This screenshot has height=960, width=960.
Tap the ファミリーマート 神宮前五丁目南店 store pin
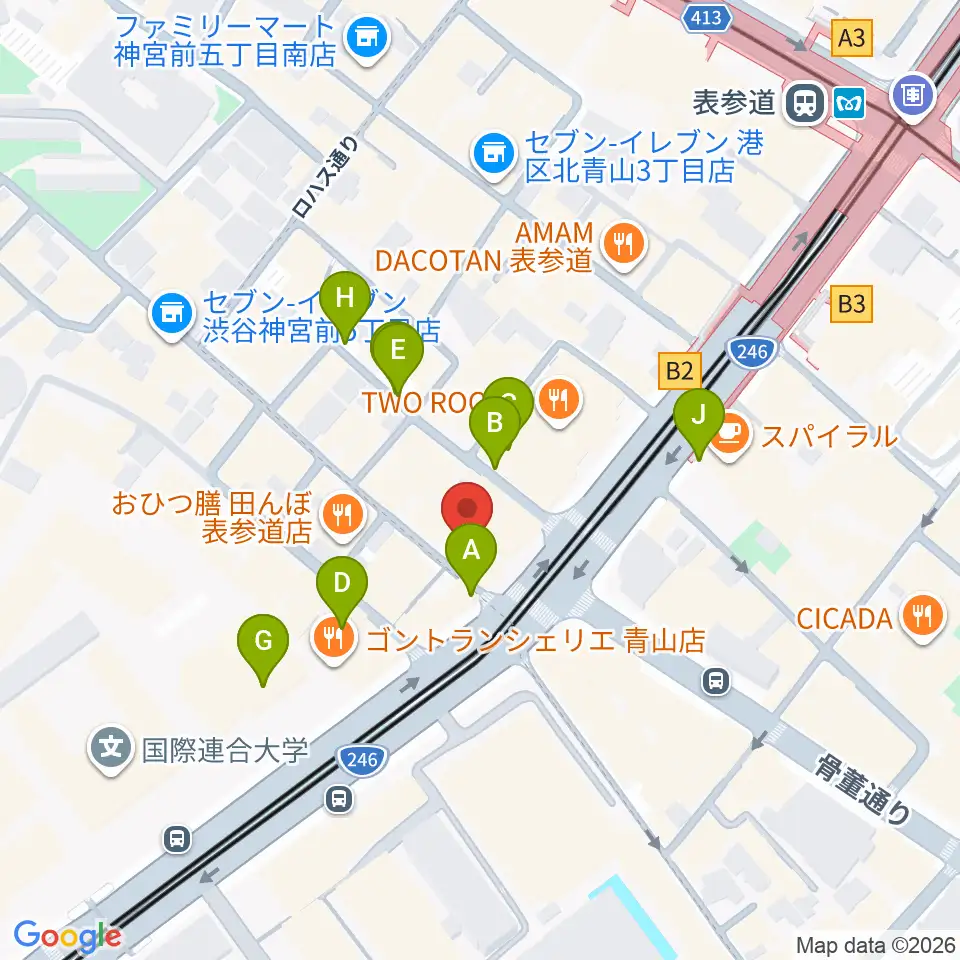pos(367,39)
